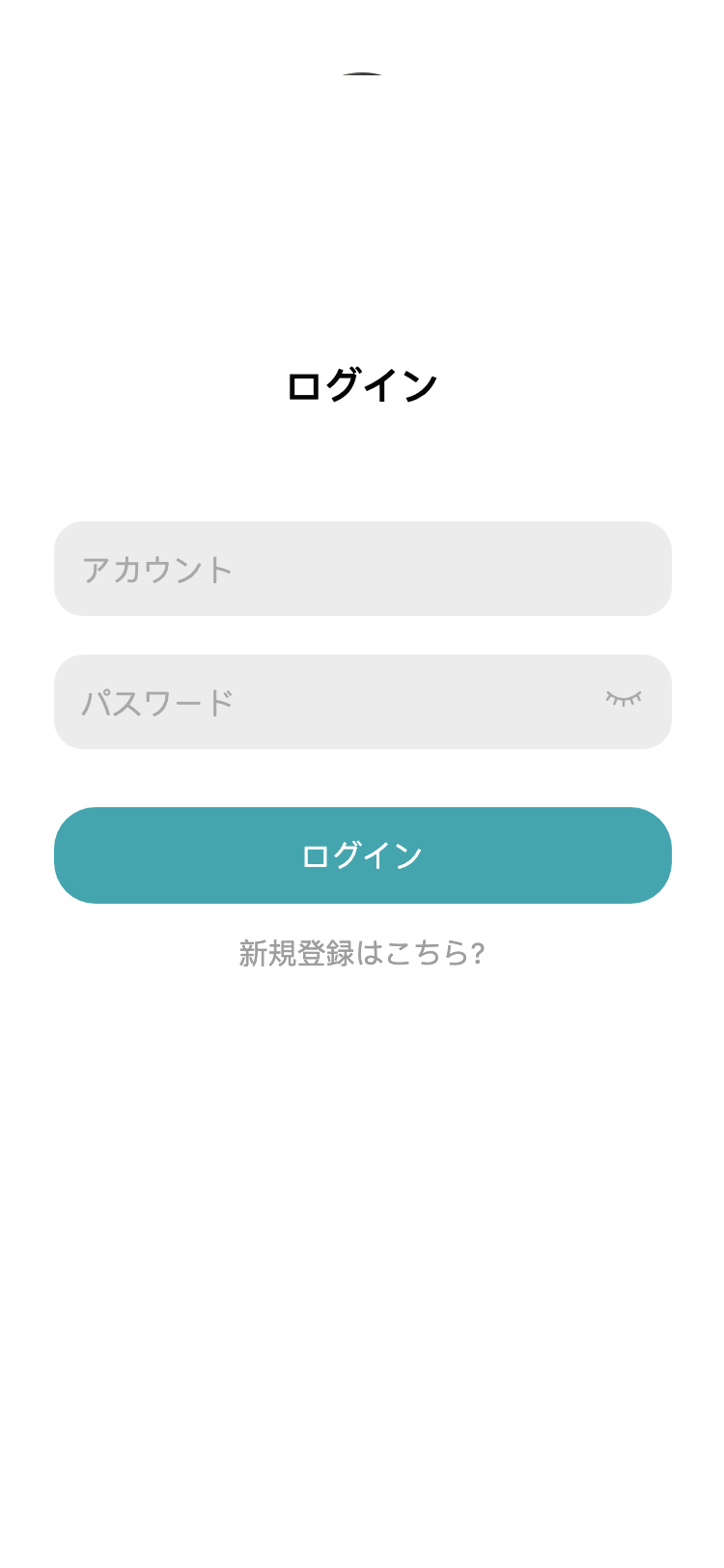Submit login via the ログイン button
Screen dimensions: 724x1568
(x=362, y=854)
